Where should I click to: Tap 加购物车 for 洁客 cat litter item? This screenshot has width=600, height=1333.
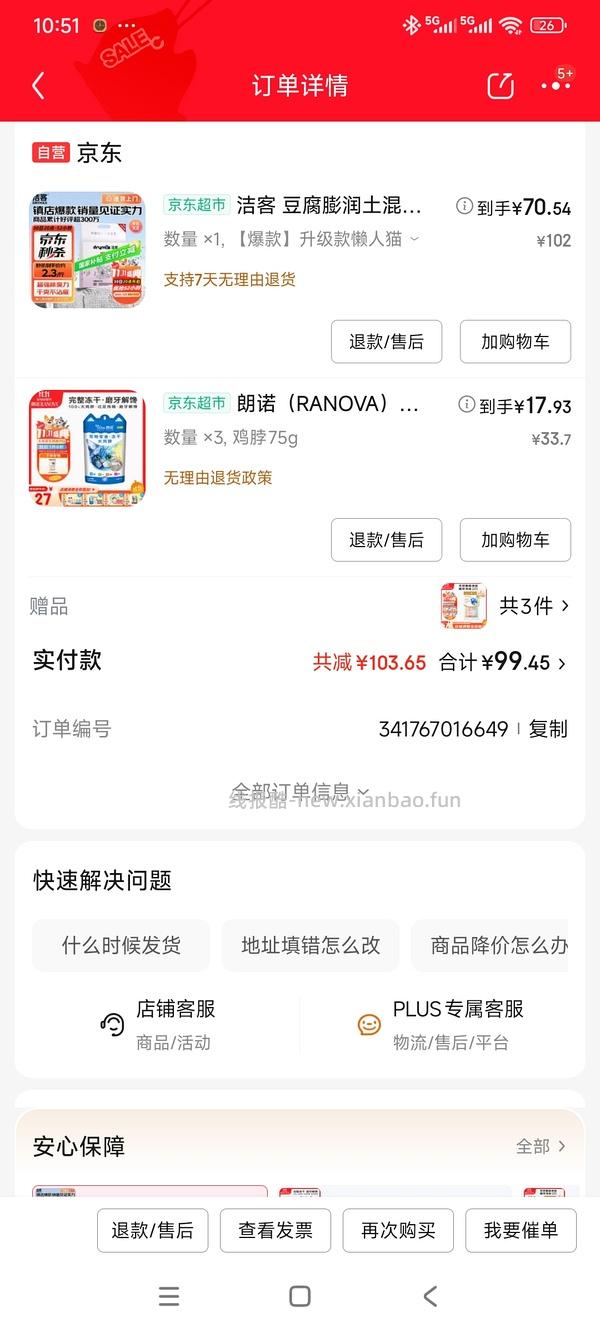click(515, 342)
